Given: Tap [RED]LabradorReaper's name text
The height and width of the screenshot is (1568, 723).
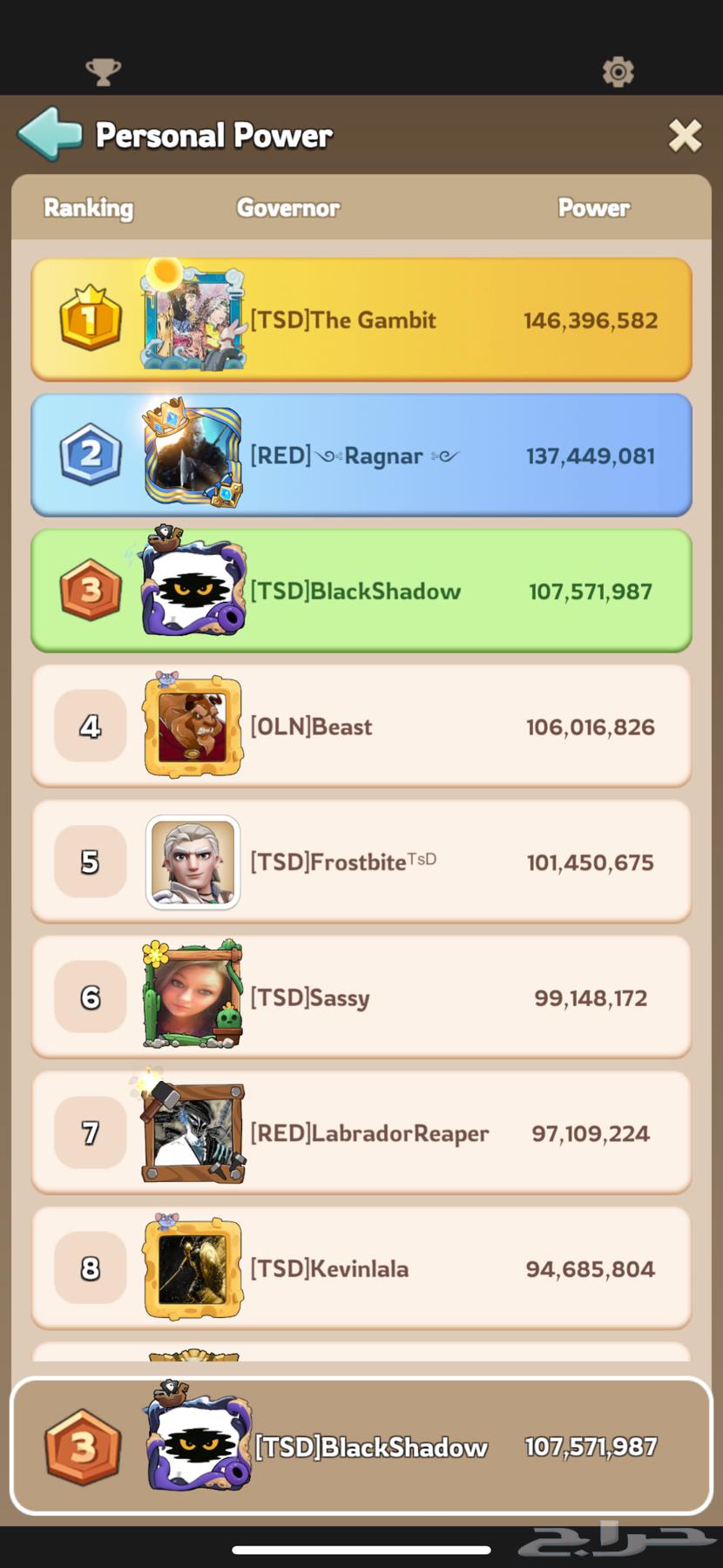Looking at the screenshot, I should pos(368,1132).
